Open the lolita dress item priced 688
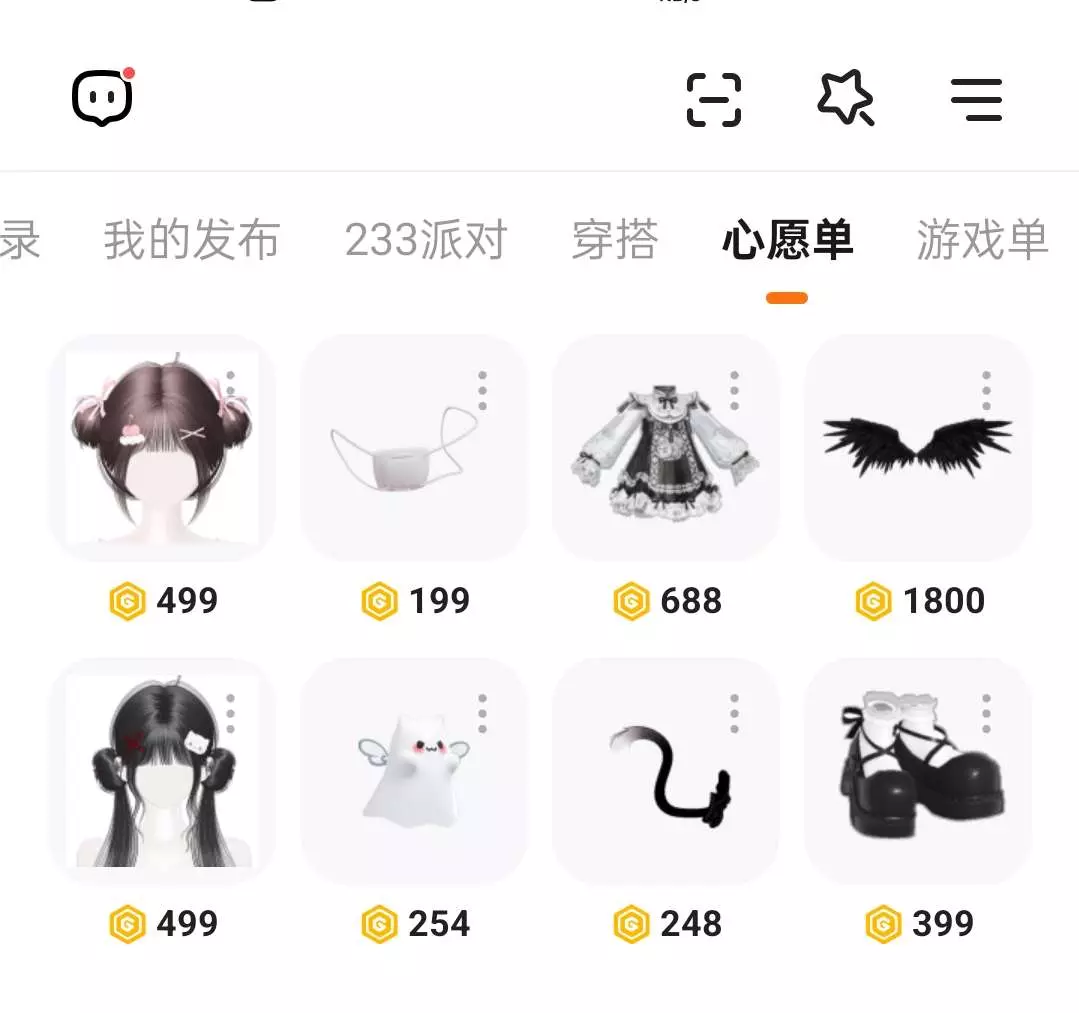 [667, 447]
